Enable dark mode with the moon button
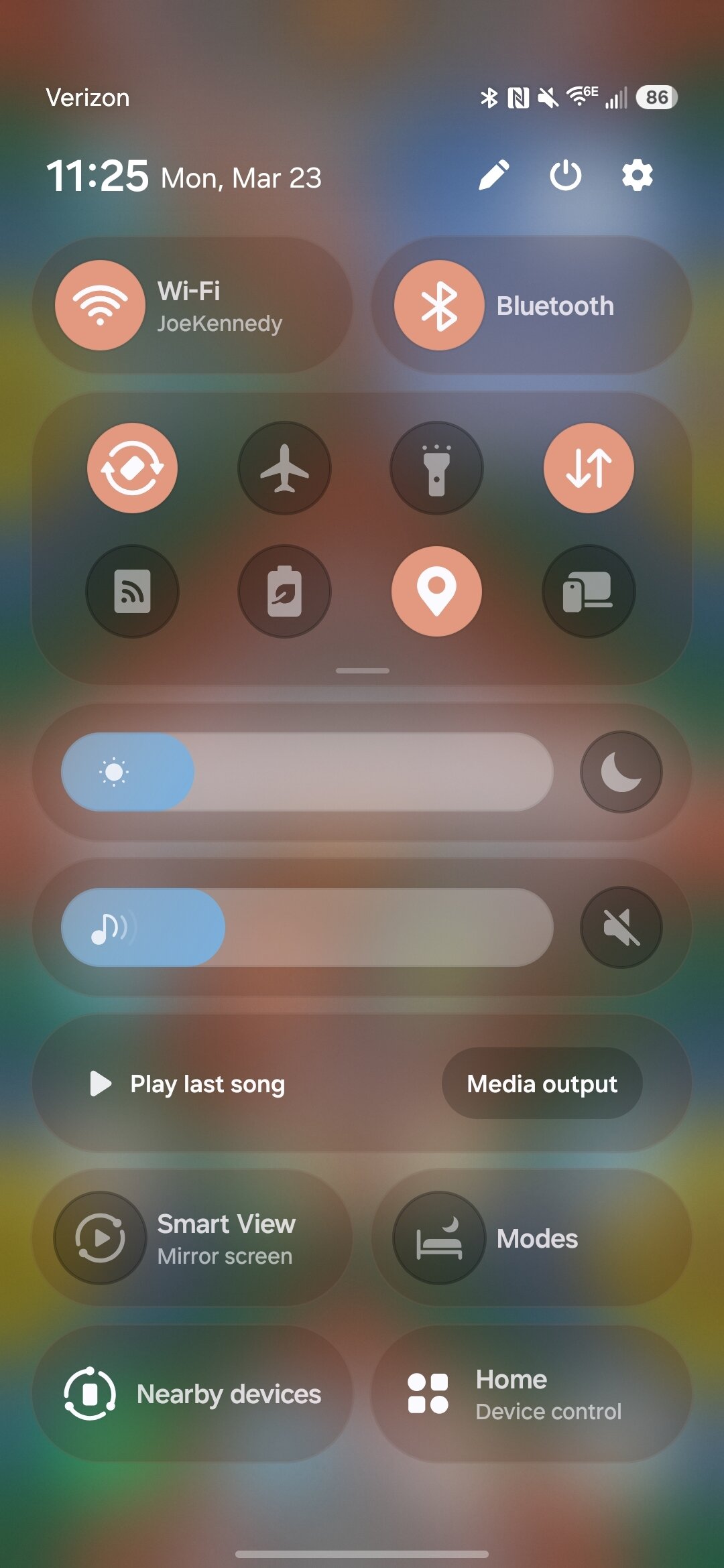Image resolution: width=724 pixels, height=1568 pixels. 620,772
